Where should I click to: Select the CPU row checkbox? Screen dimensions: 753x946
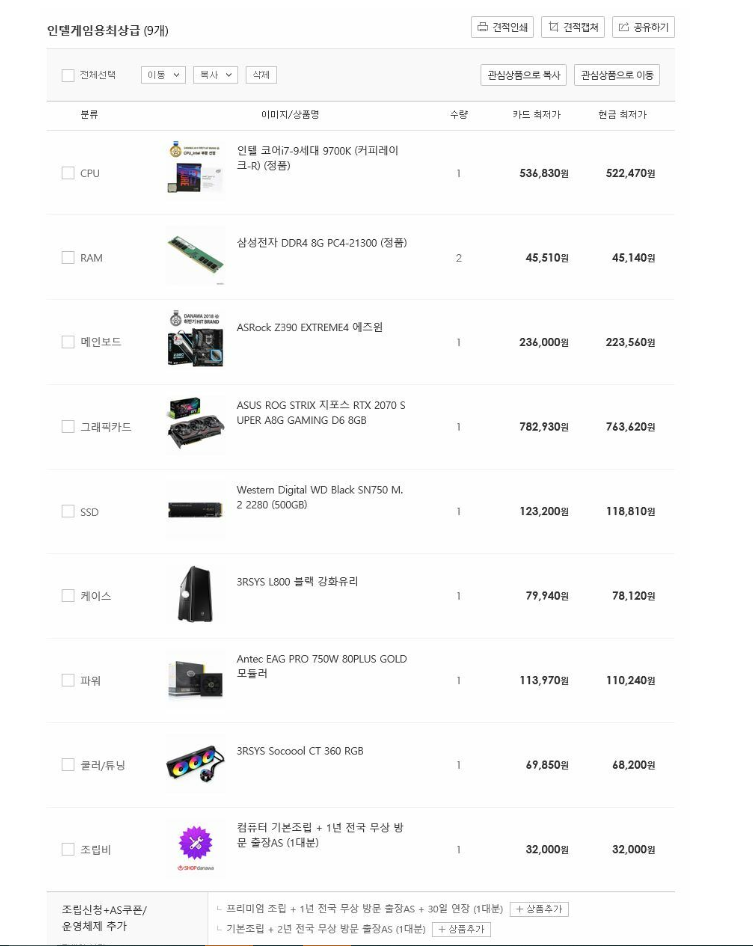click(68, 173)
